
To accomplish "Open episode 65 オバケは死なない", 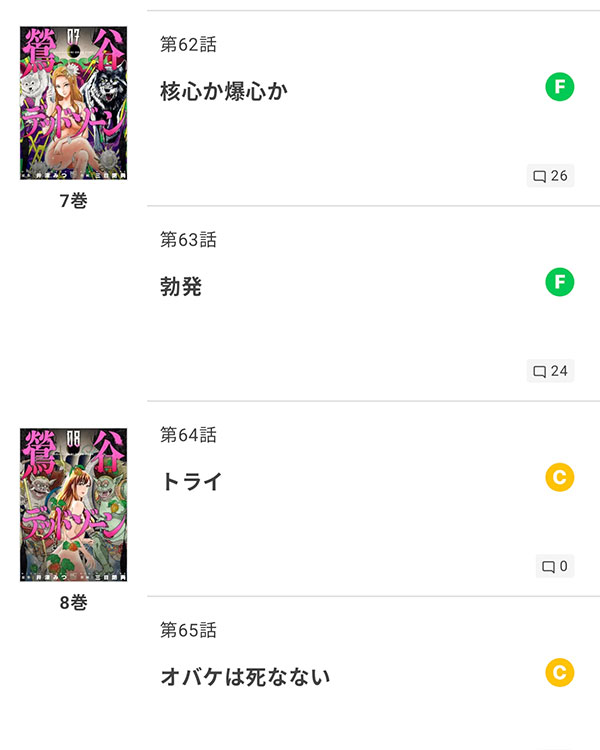I will 245,677.
